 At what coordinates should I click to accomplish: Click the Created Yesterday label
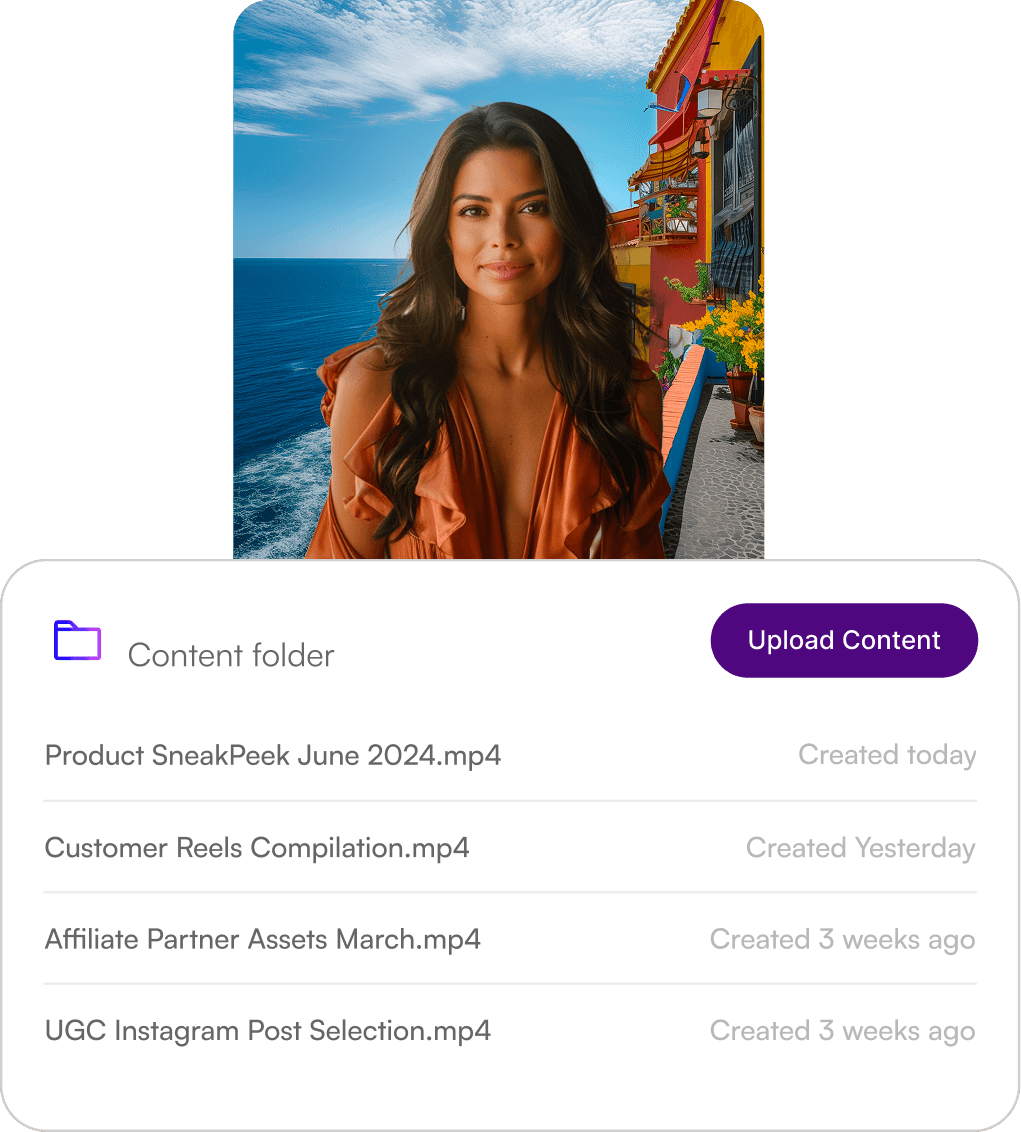861,847
